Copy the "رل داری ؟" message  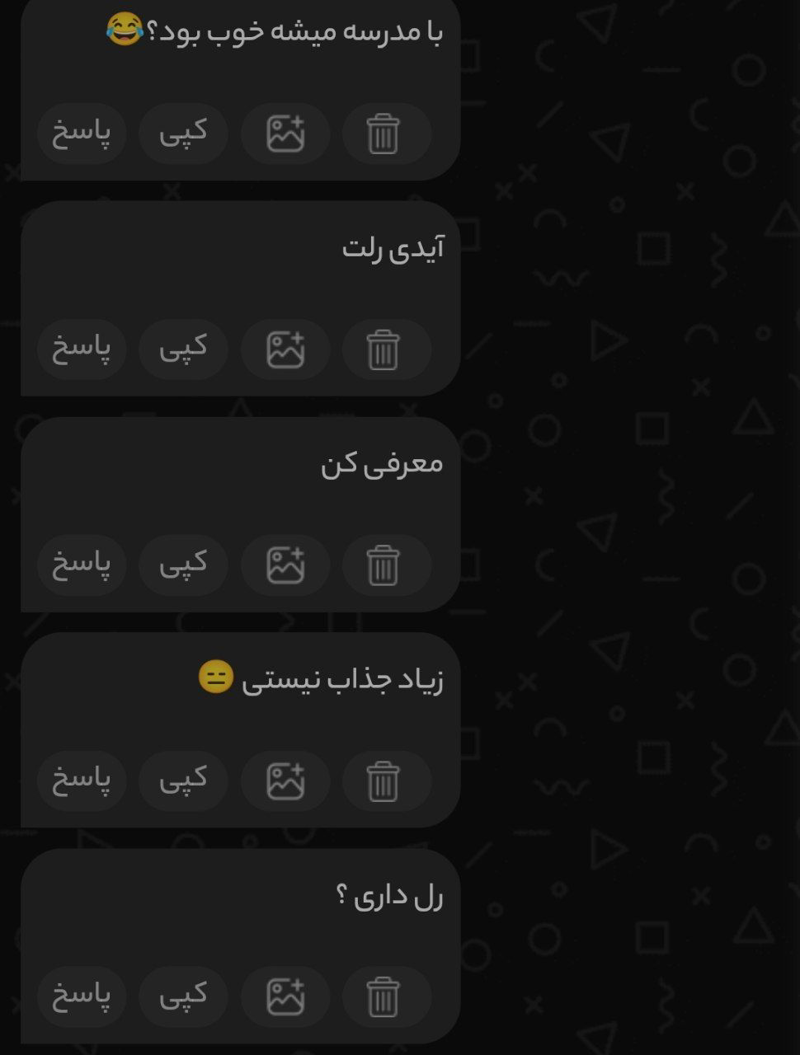[x=183, y=997]
